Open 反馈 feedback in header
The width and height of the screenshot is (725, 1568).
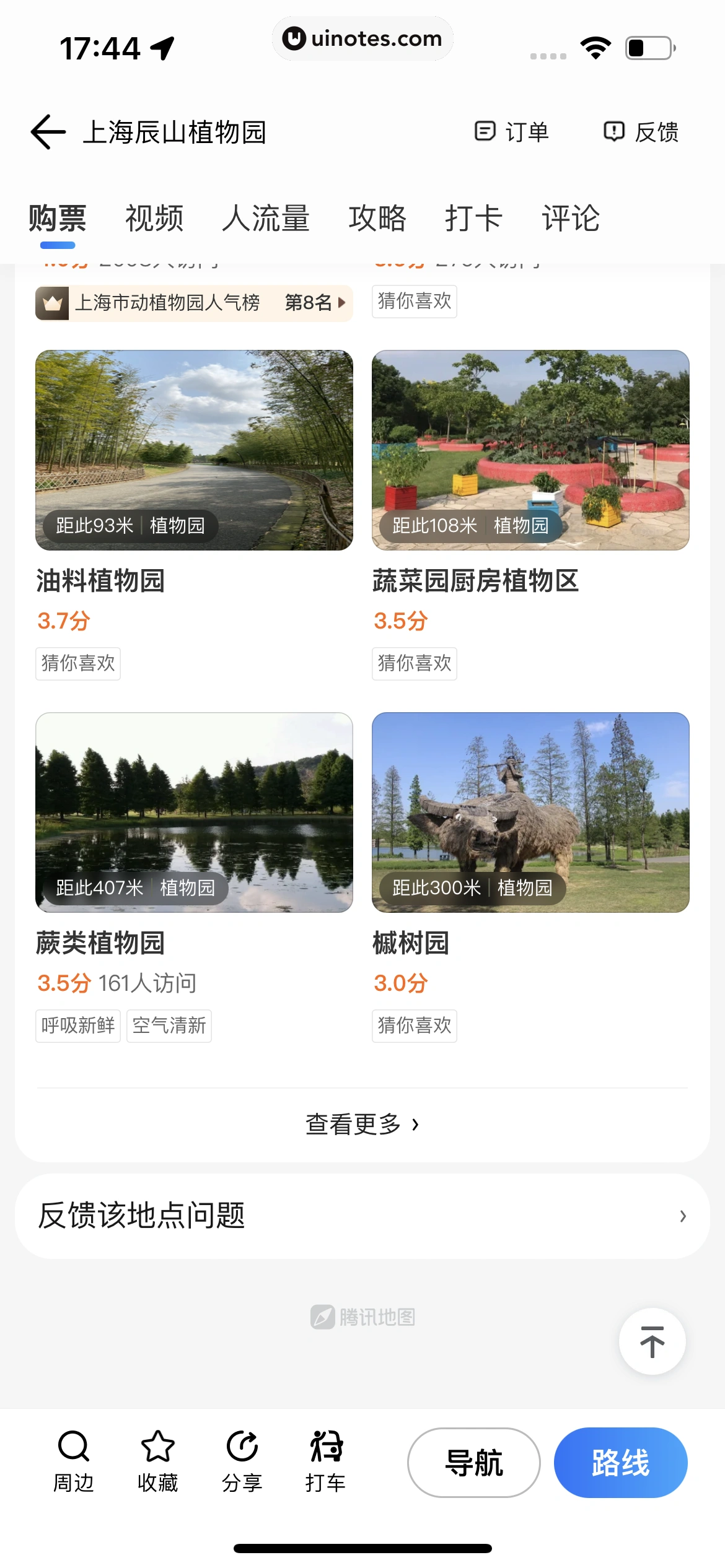point(641,132)
